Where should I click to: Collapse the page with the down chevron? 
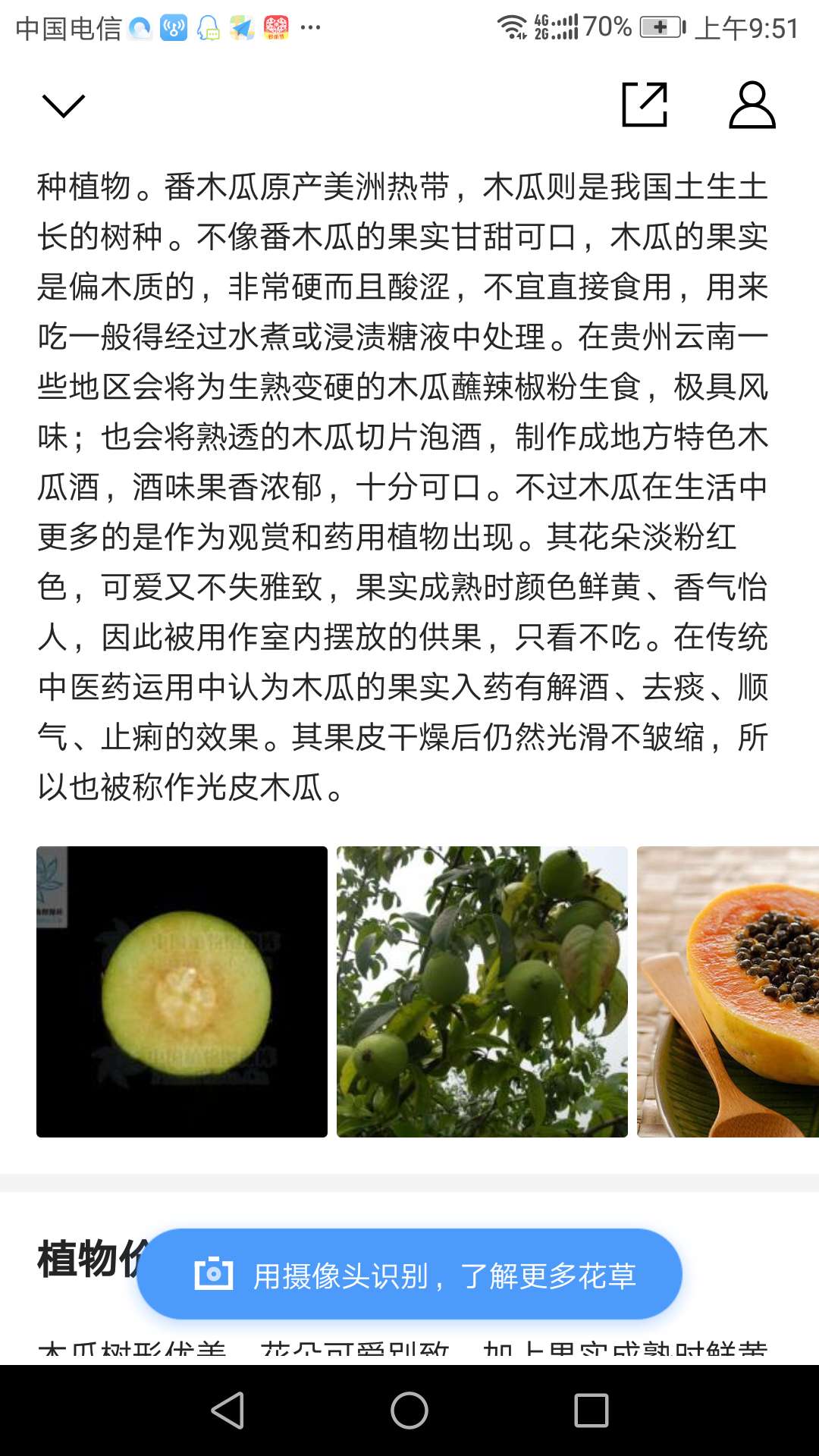64,106
